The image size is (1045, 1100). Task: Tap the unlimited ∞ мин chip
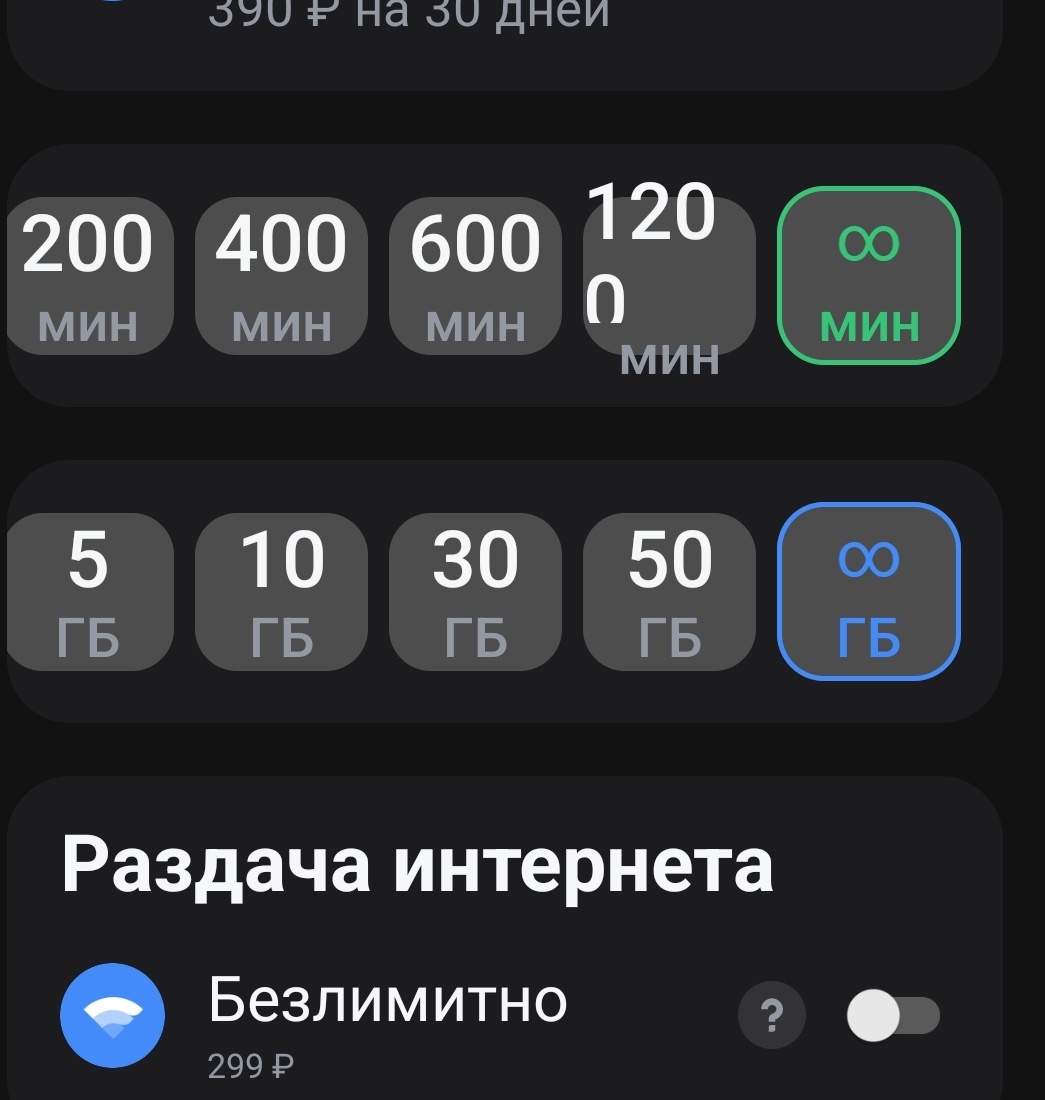pos(868,276)
